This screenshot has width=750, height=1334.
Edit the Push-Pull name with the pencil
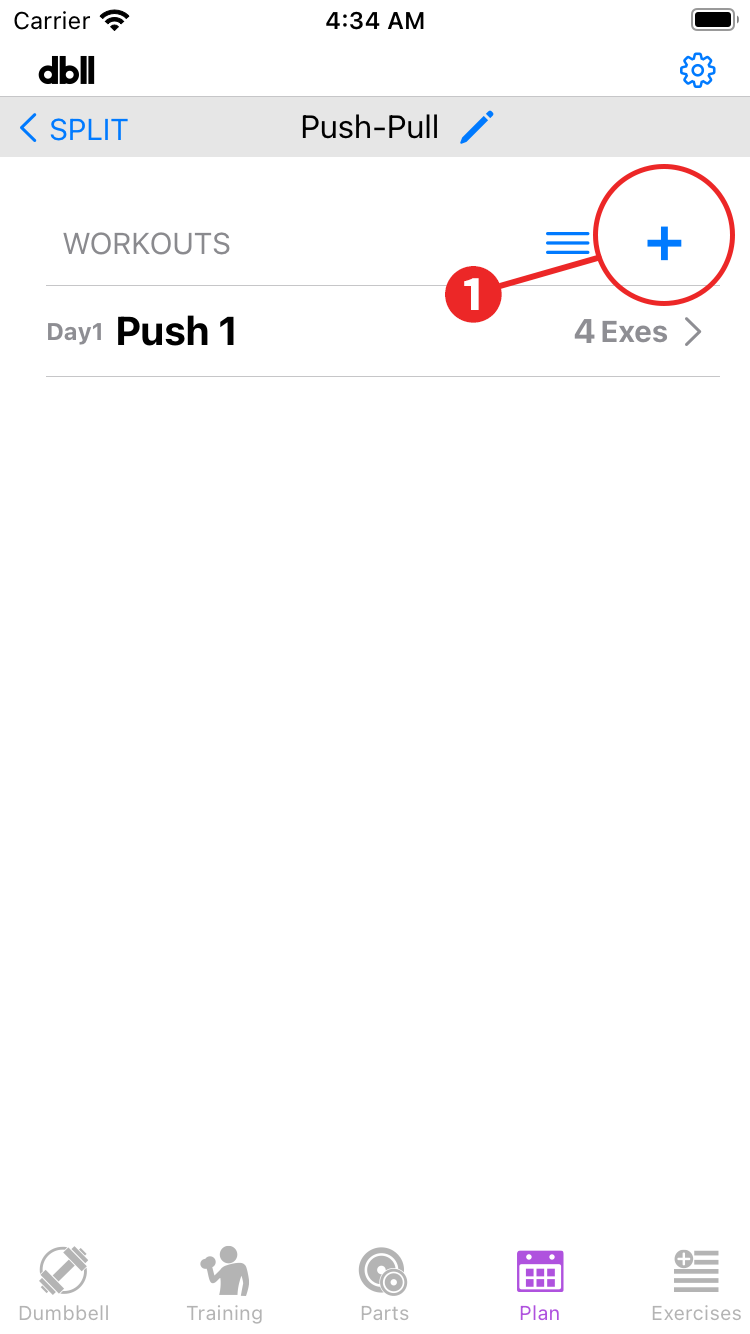tap(477, 128)
